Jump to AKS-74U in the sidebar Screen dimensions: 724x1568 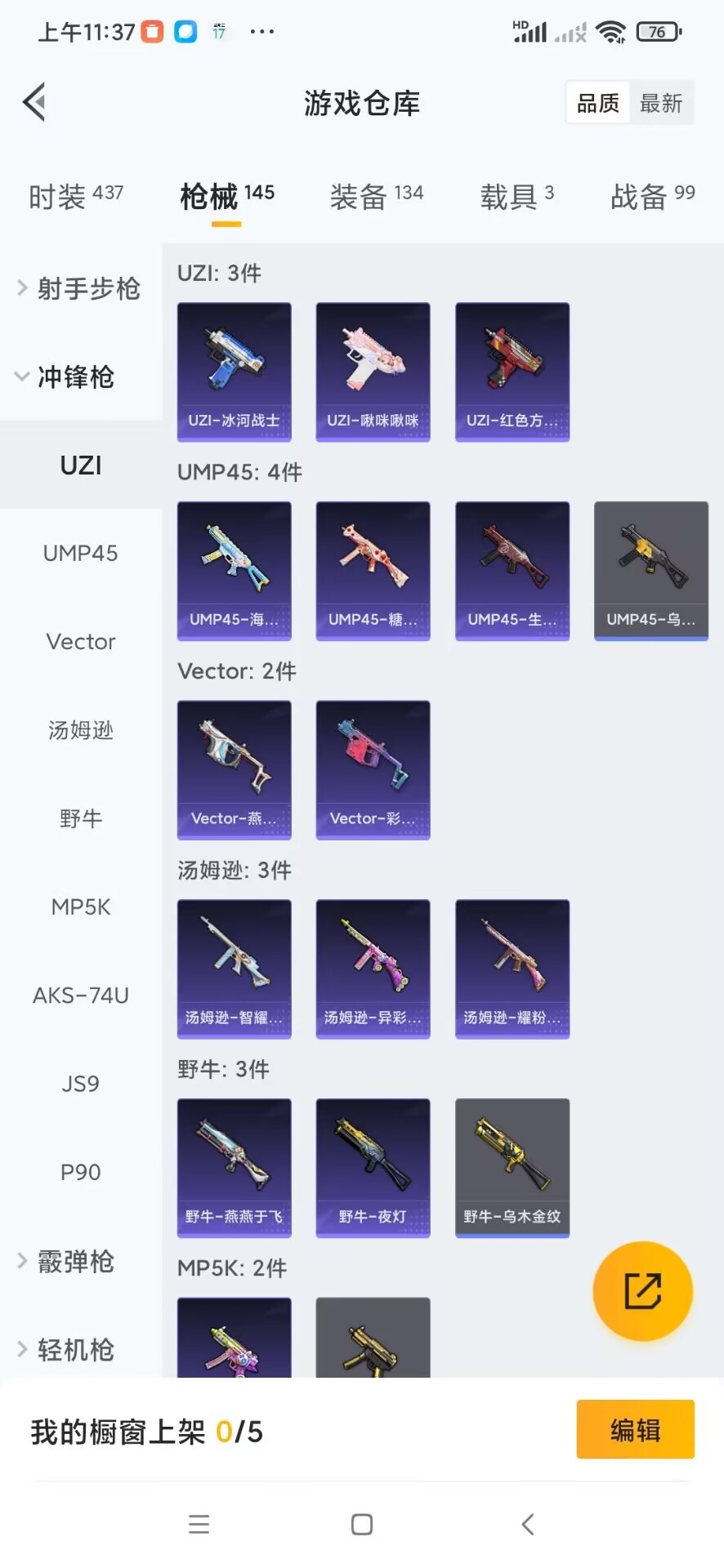tap(80, 995)
